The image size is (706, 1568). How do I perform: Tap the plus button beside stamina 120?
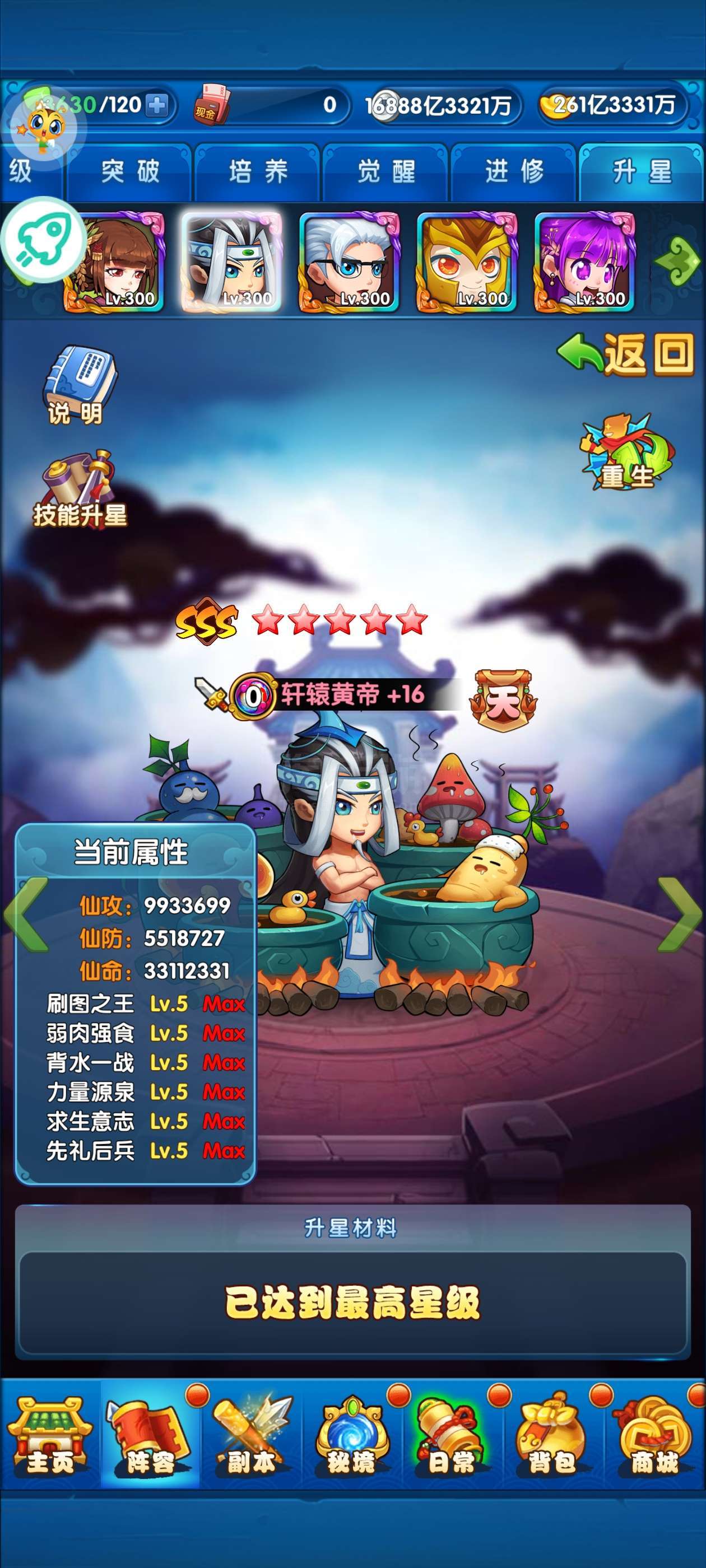[x=157, y=105]
